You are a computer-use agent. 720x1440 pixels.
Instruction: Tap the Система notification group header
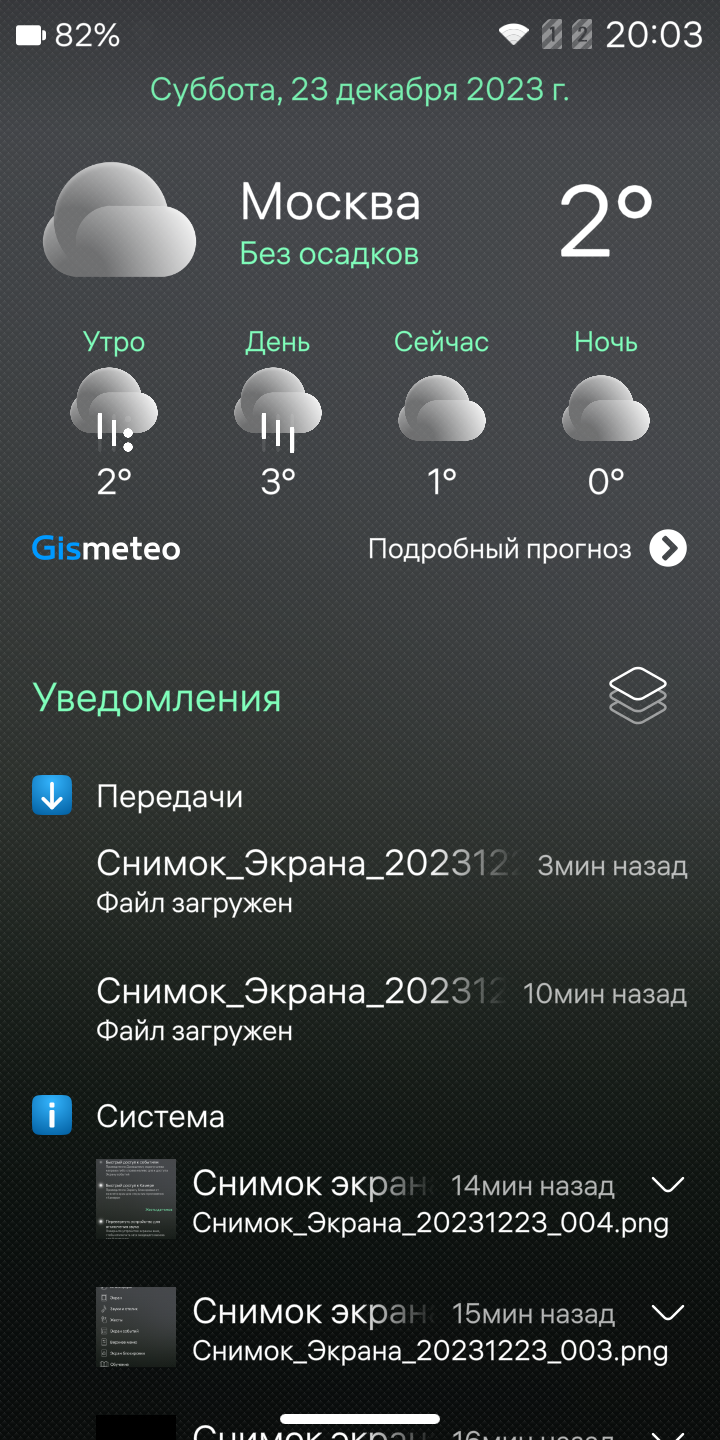click(160, 1116)
